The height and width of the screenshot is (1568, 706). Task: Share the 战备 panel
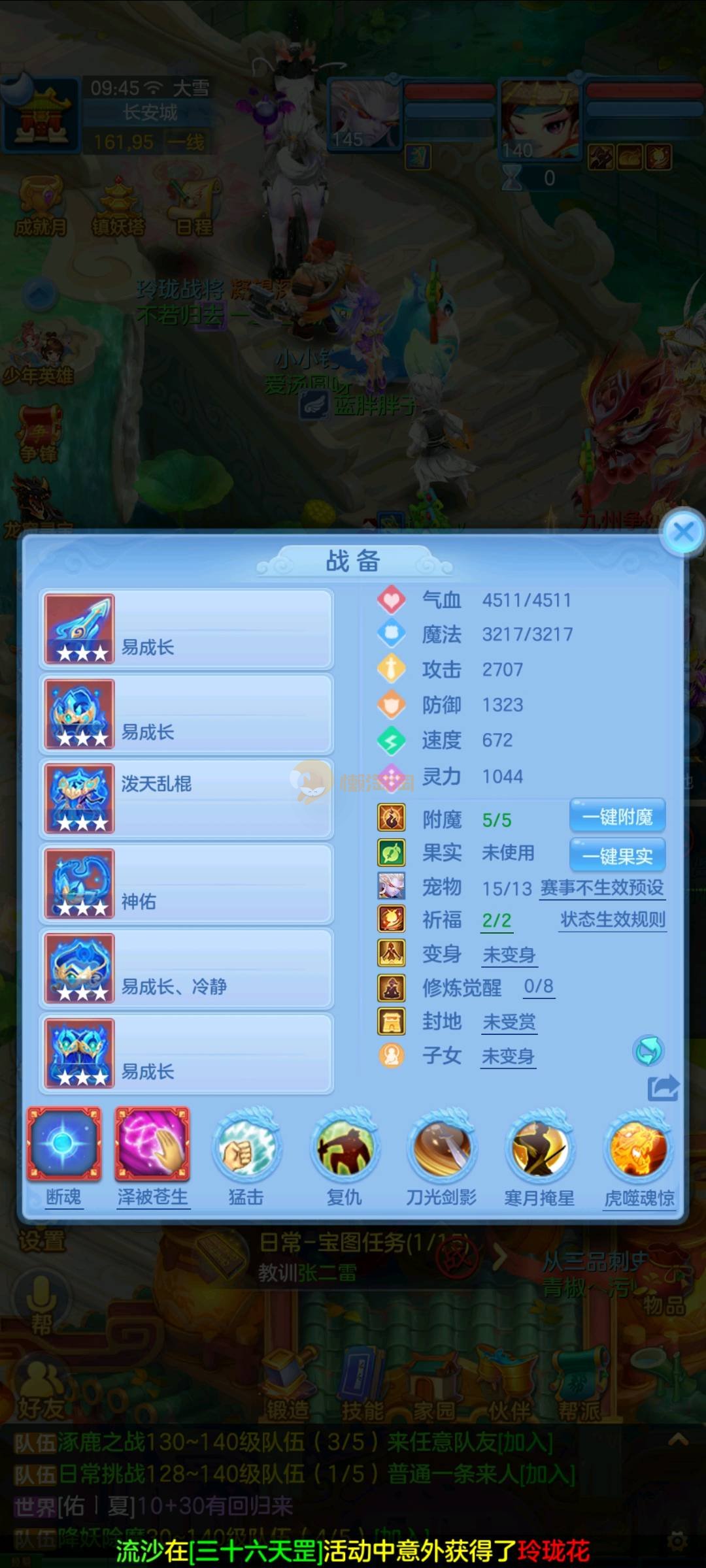click(663, 1088)
